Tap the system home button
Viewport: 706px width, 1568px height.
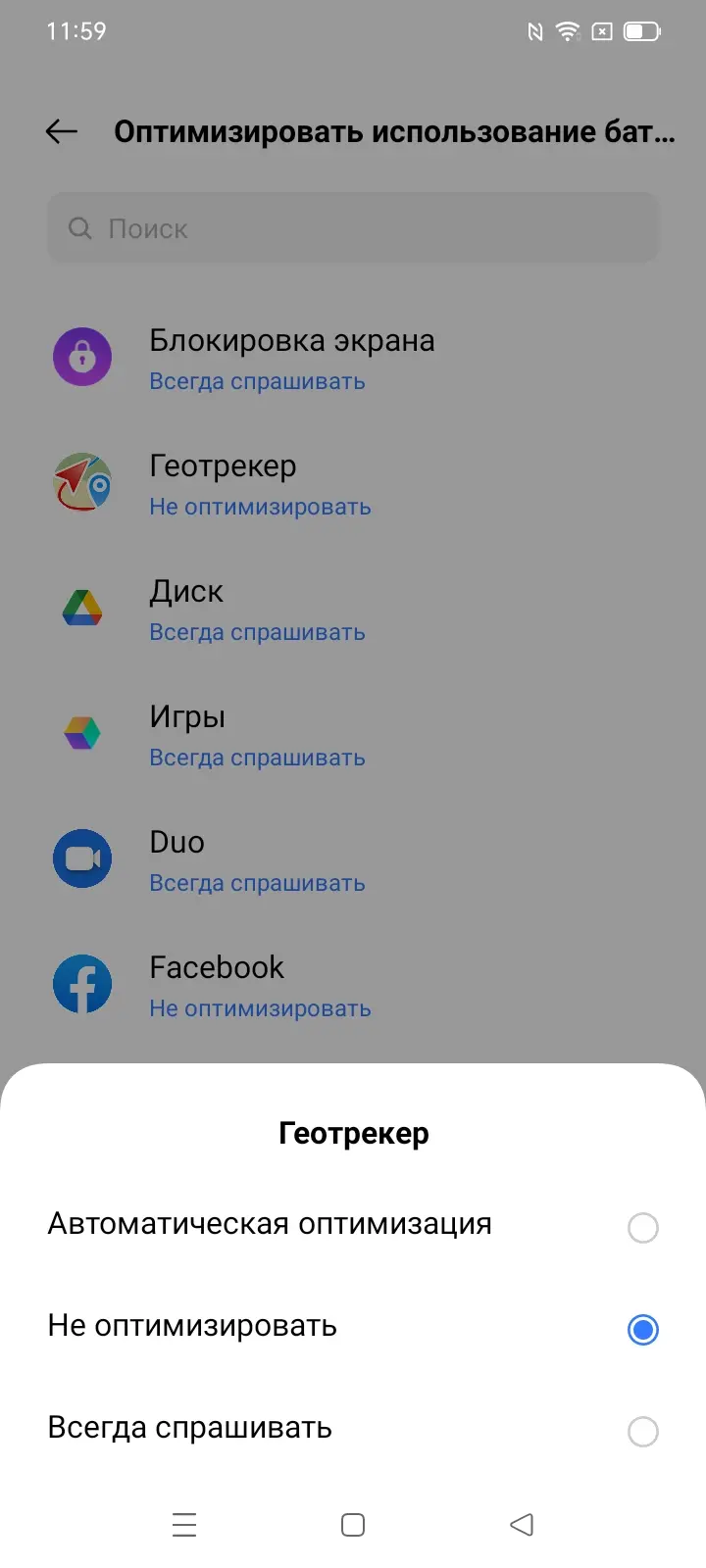(x=353, y=1525)
